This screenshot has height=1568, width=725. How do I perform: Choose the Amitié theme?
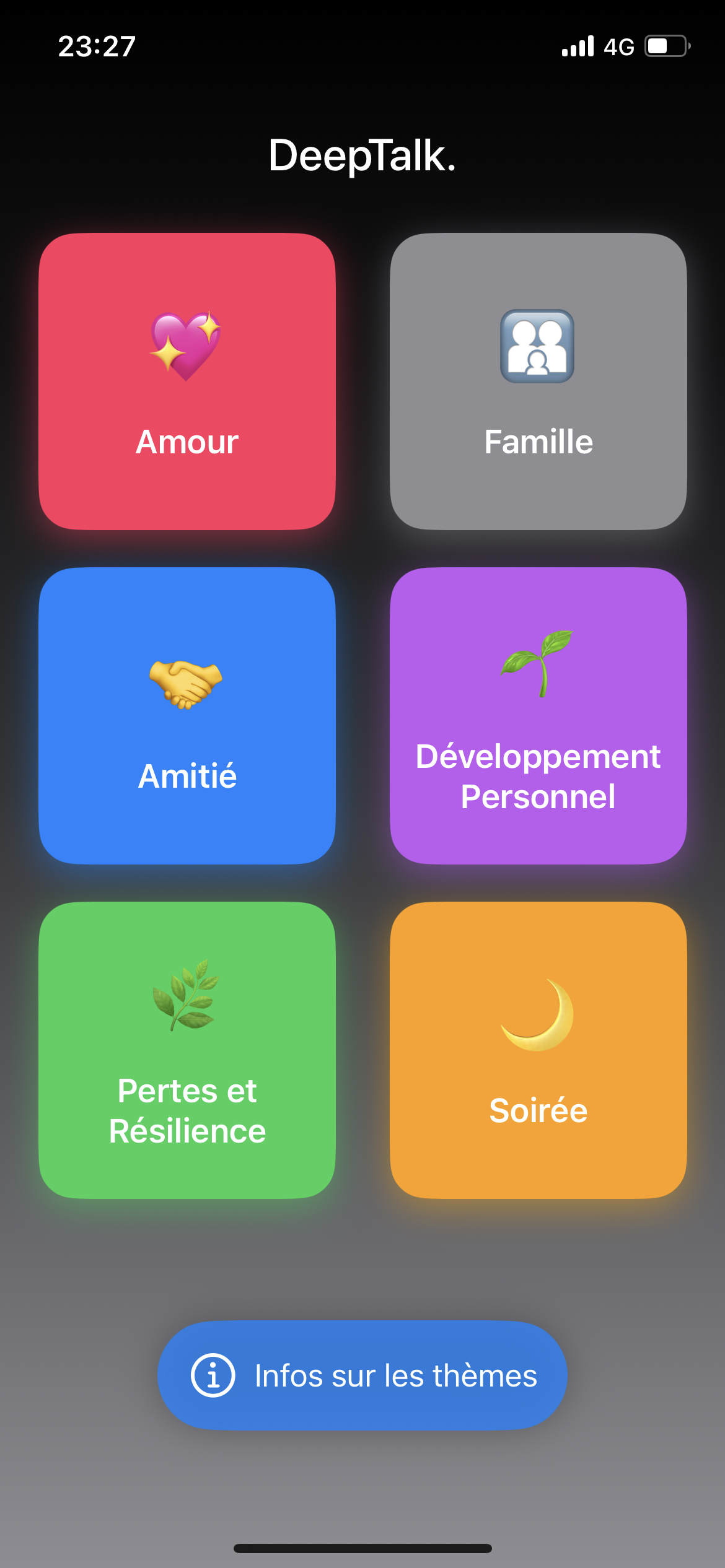tap(187, 716)
